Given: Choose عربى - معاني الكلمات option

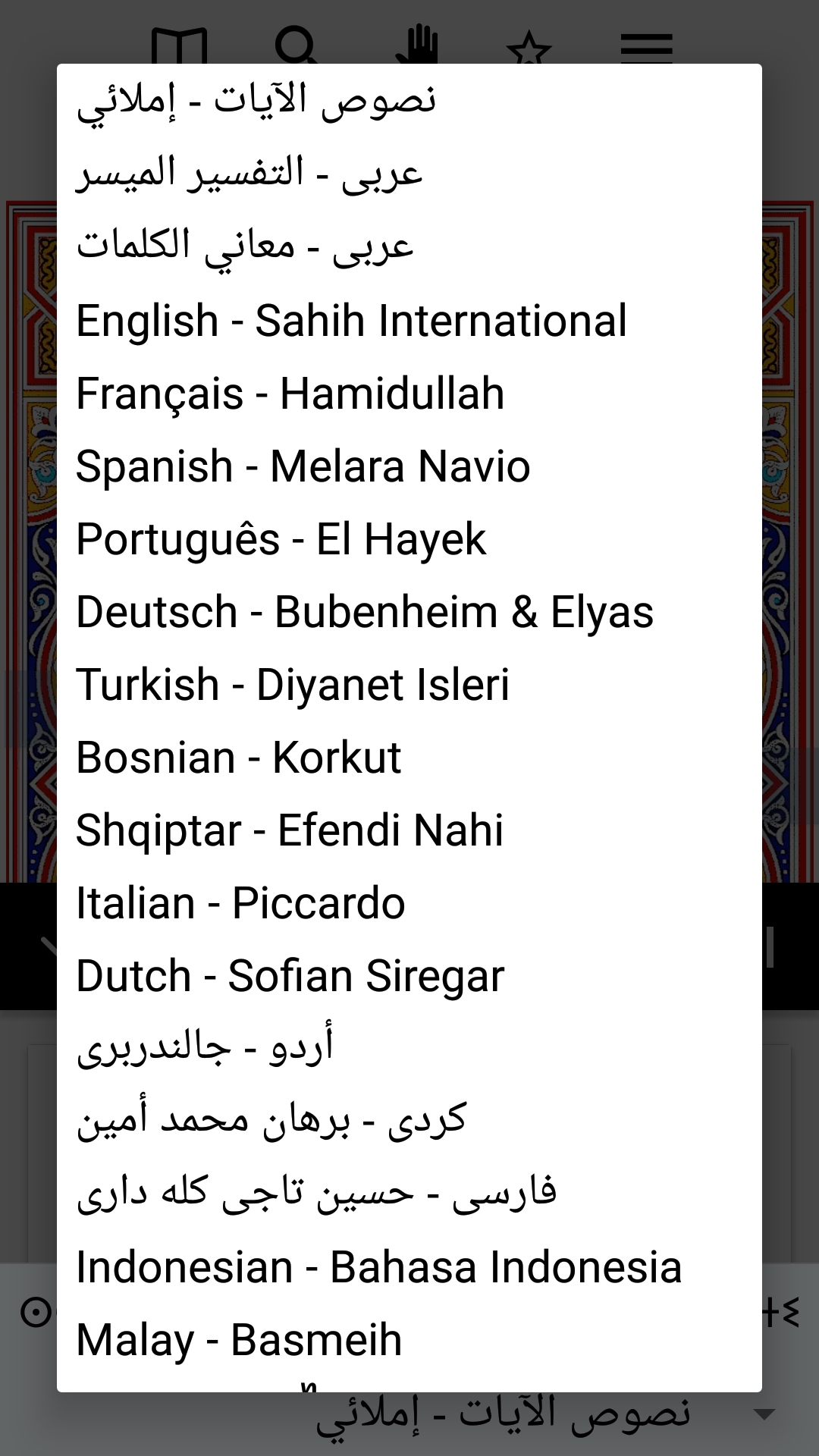Looking at the screenshot, I should 409,247.
